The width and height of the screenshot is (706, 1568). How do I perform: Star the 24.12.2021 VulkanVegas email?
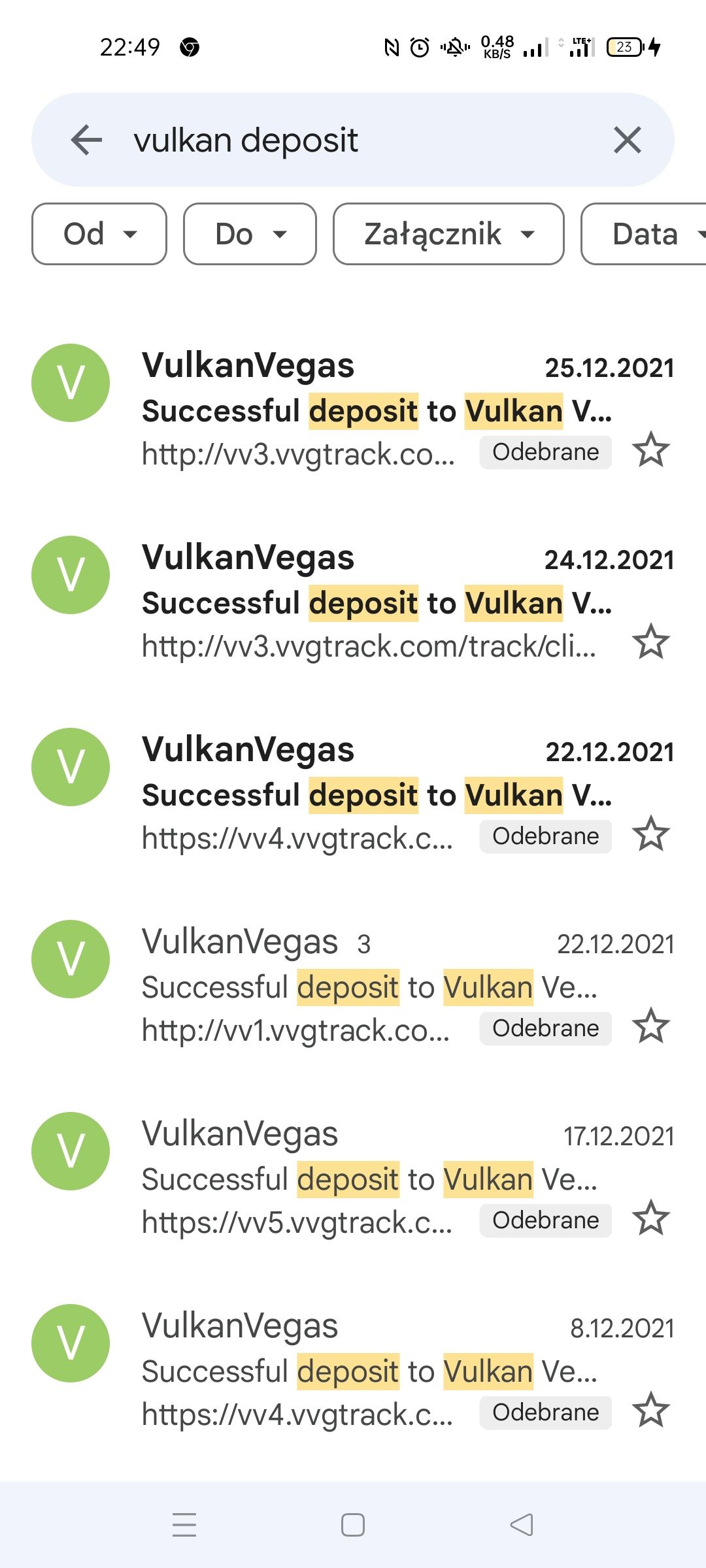(651, 642)
